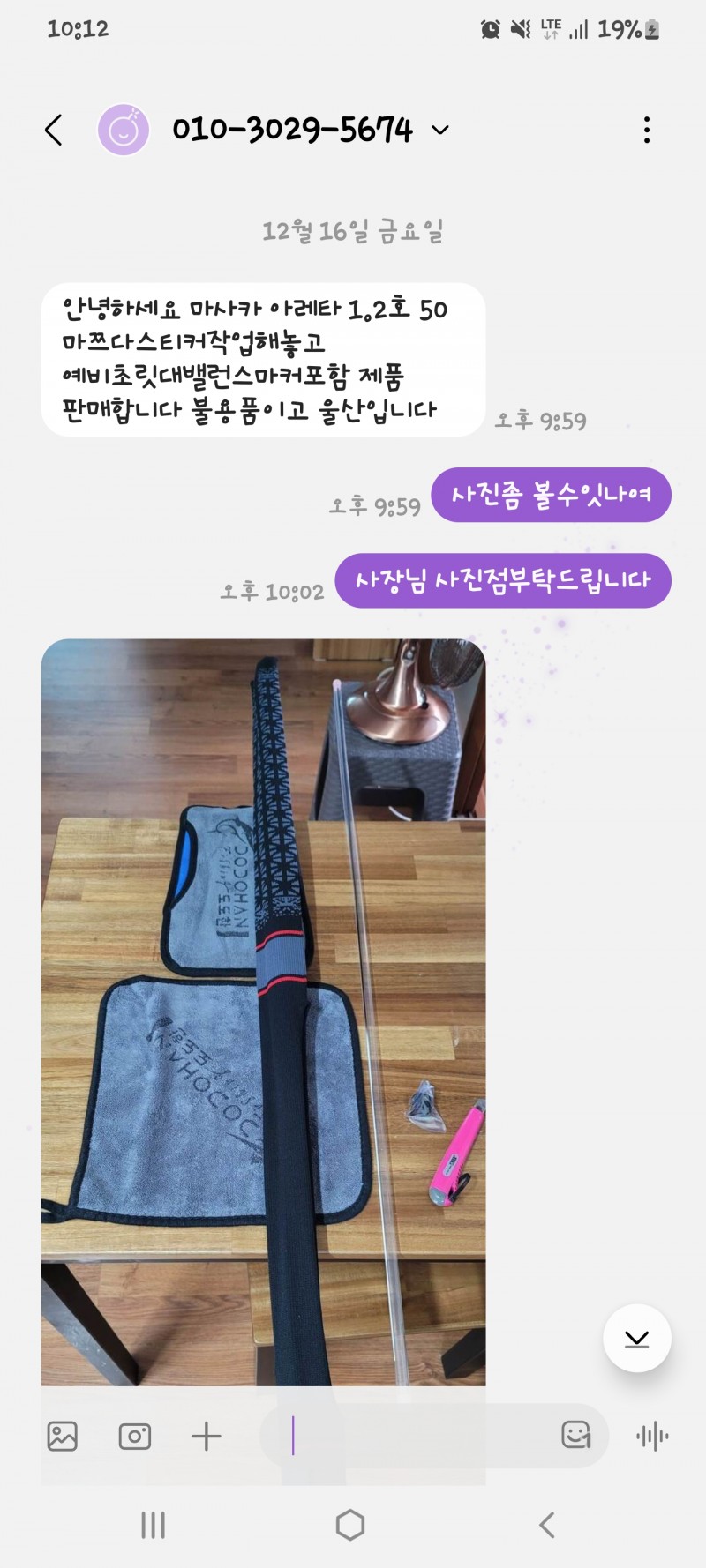Show recent apps

point(154,1525)
